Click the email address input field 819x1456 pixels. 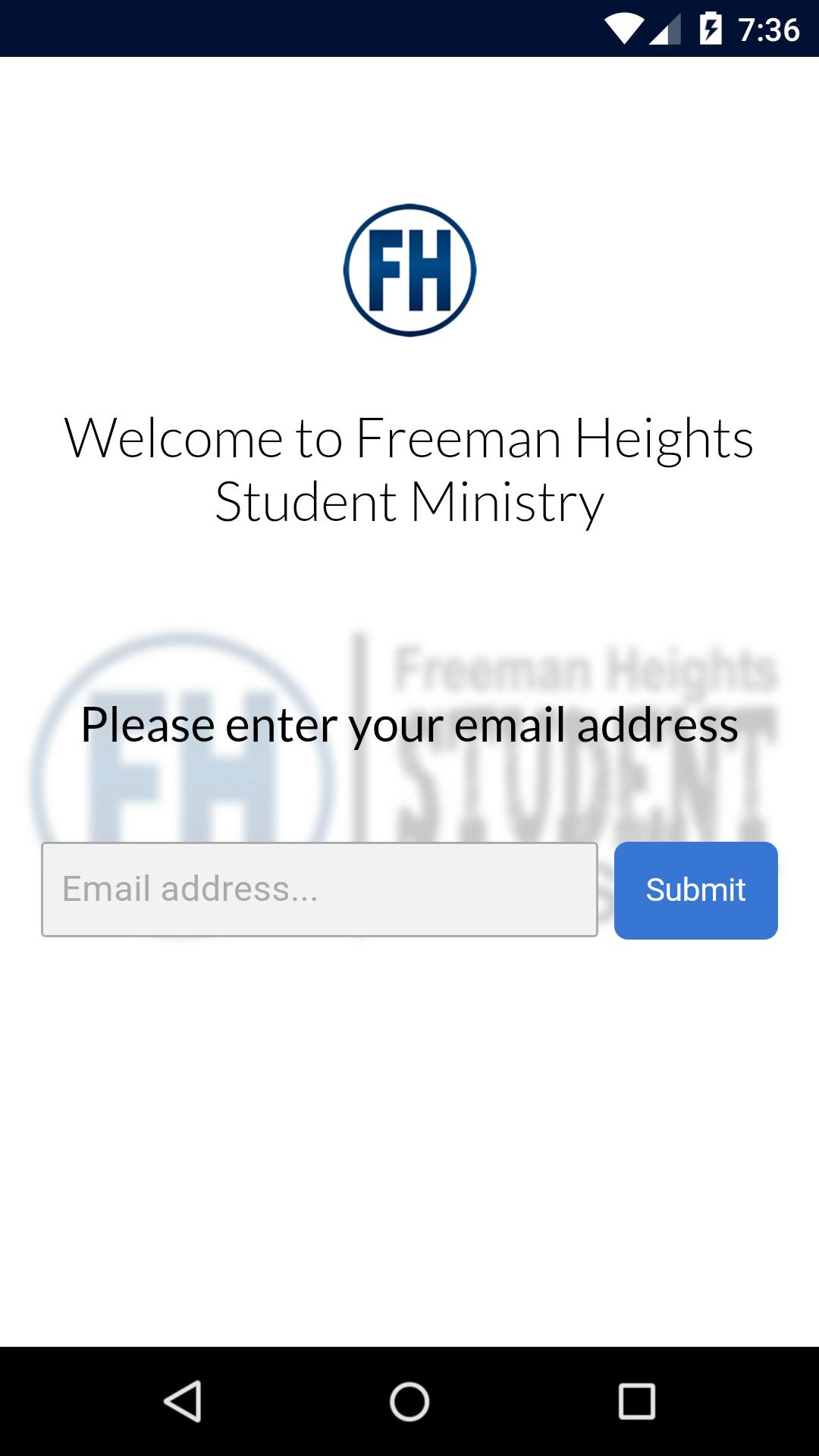tap(318, 889)
